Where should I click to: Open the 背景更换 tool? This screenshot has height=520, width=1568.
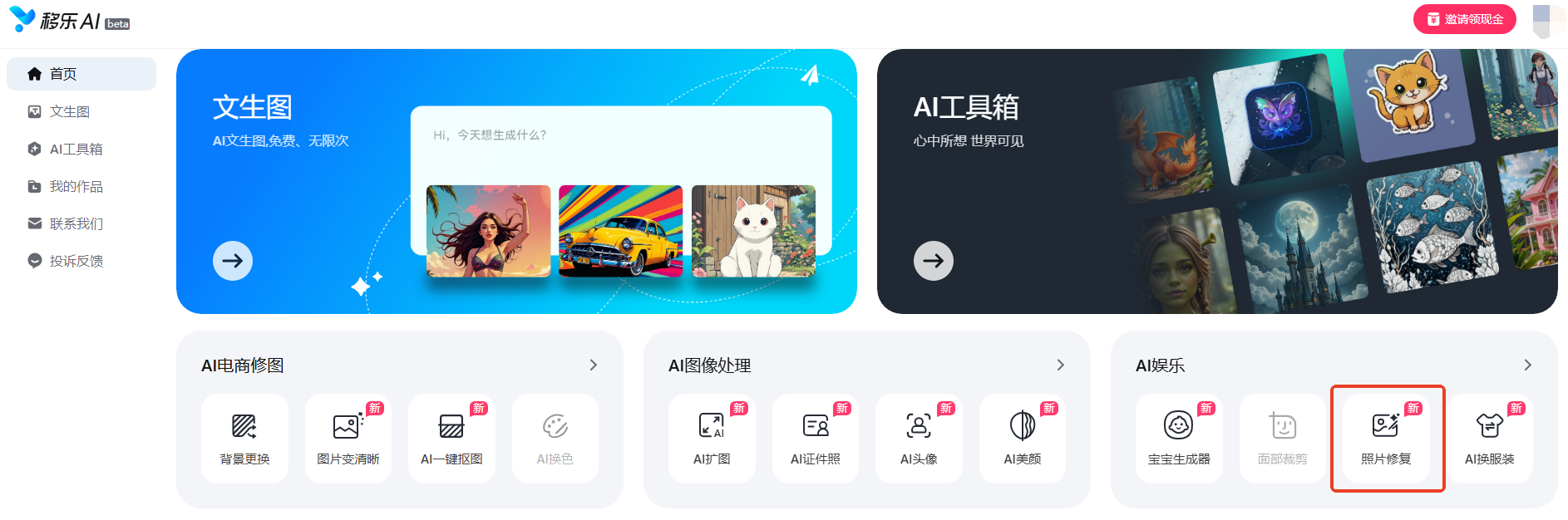pyautogui.click(x=244, y=439)
